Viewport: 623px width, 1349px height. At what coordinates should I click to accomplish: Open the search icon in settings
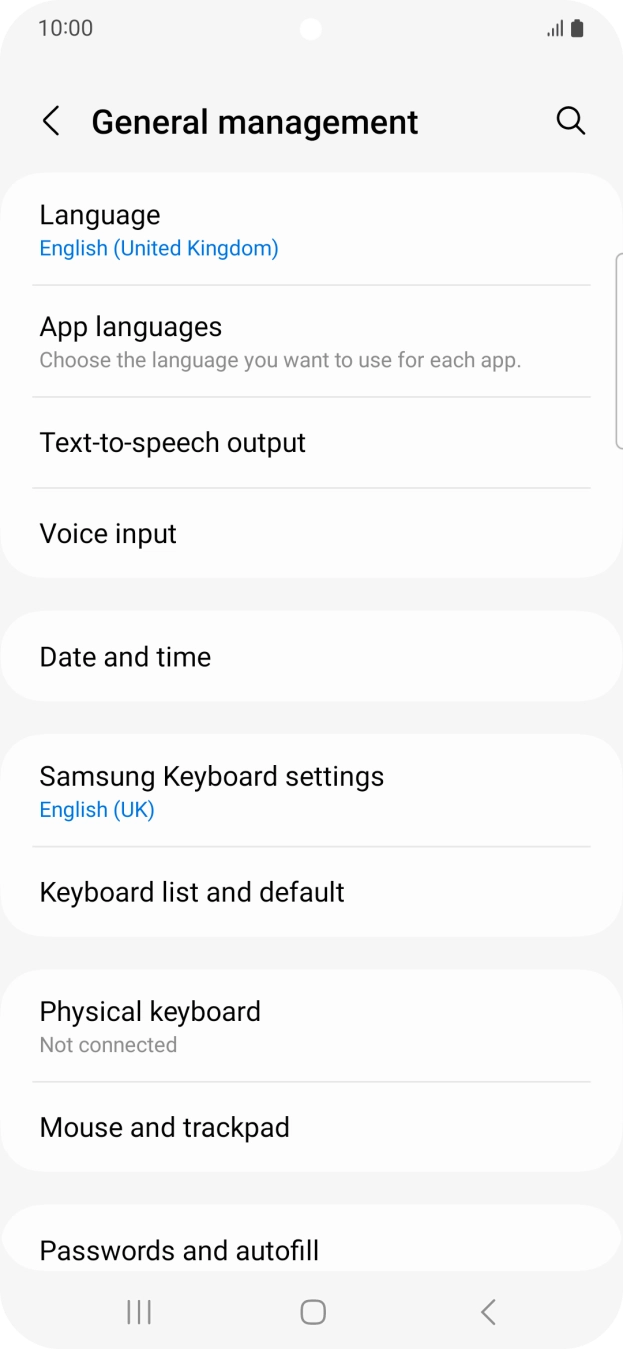click(x=571, y=122)
